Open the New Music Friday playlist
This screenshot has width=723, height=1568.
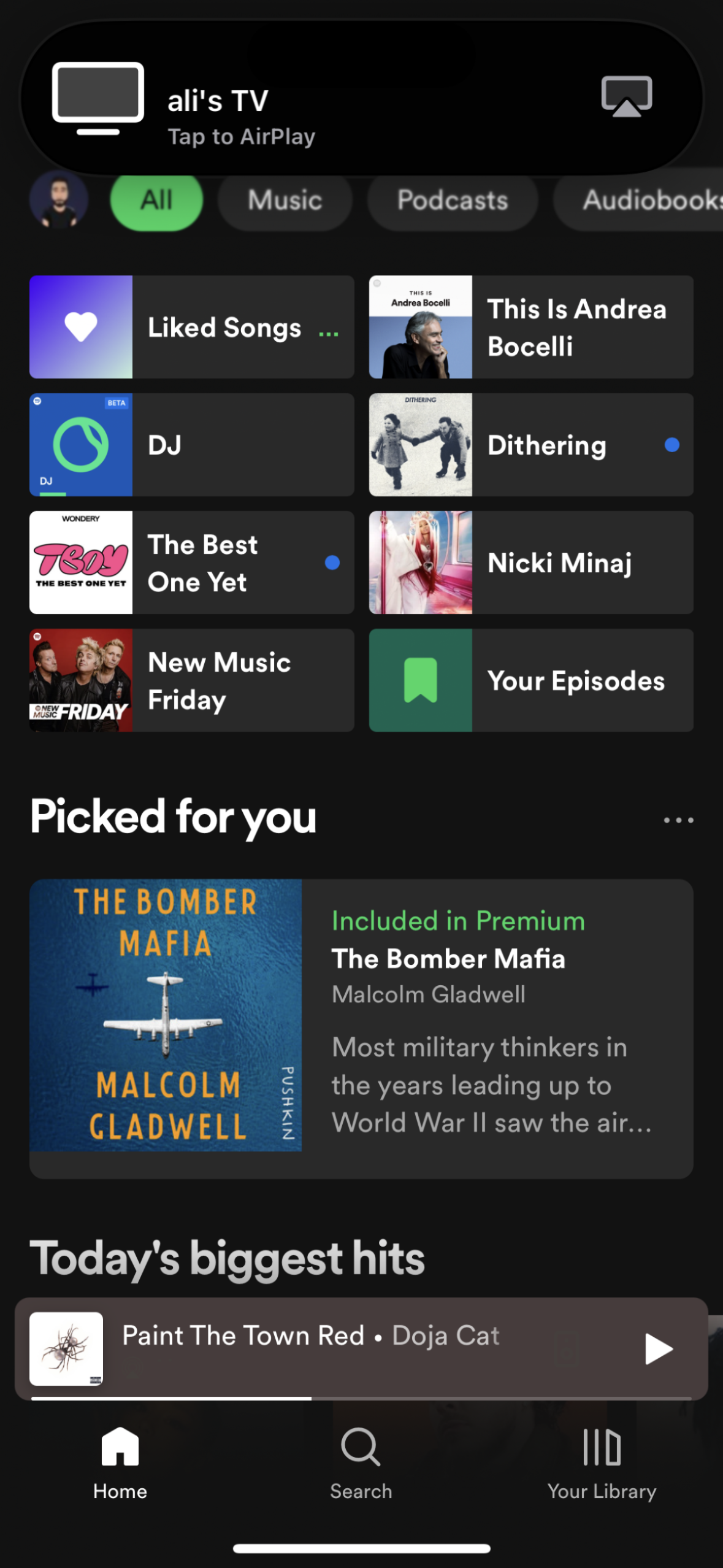(190, 680)
